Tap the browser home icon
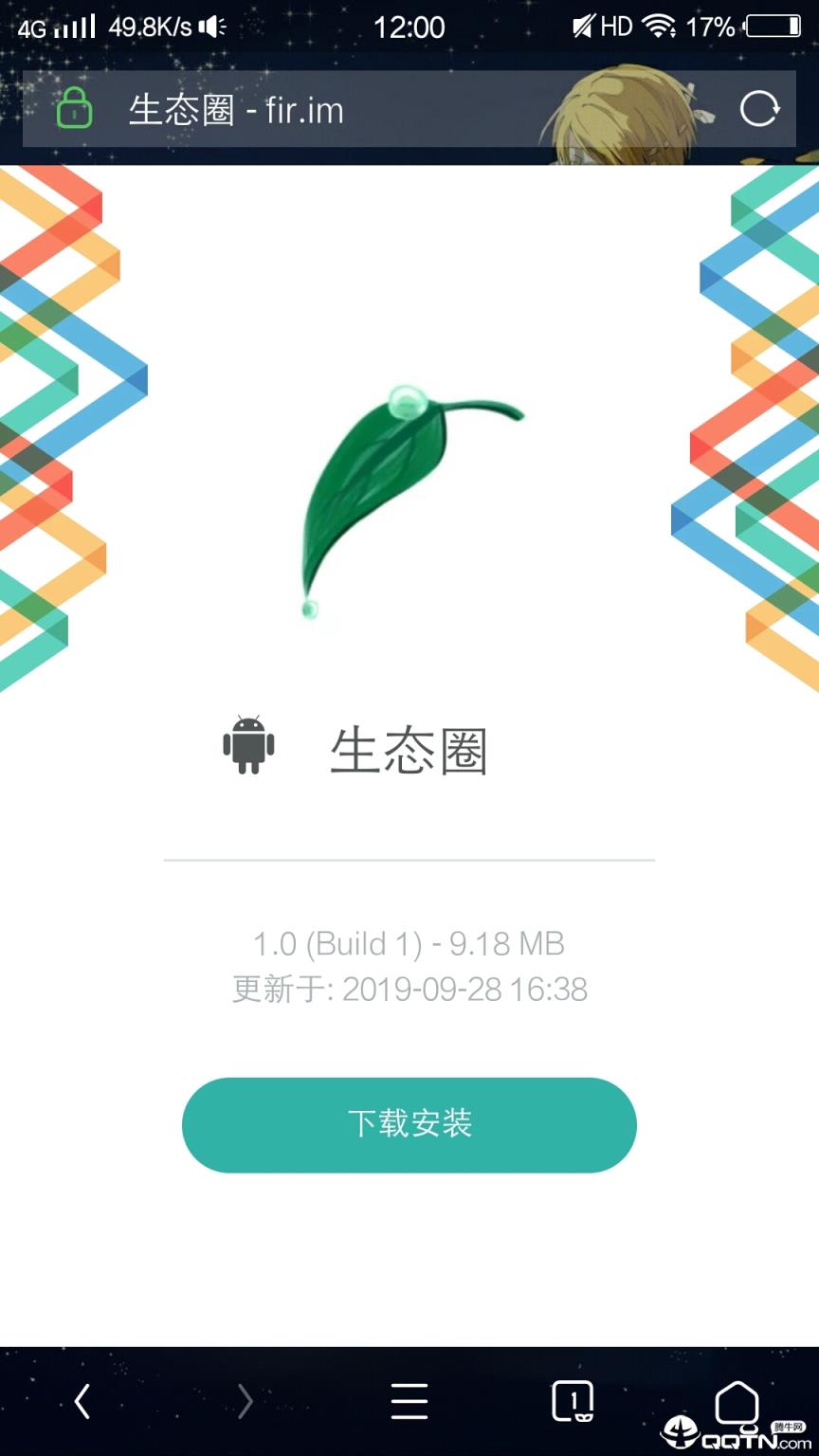 (738, 1398)
